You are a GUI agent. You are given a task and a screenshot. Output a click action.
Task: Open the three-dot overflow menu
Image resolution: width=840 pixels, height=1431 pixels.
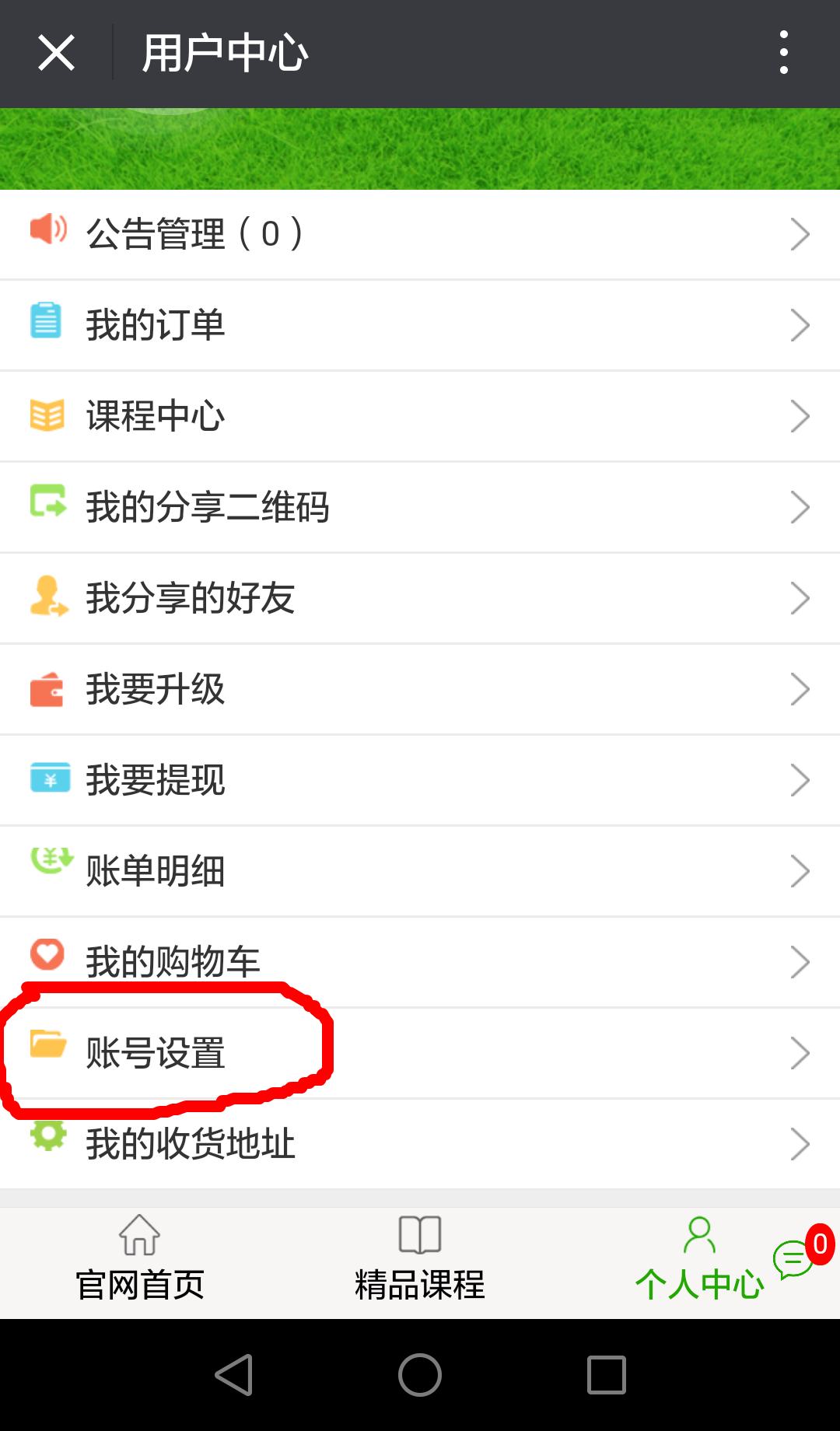pos(784,53)
